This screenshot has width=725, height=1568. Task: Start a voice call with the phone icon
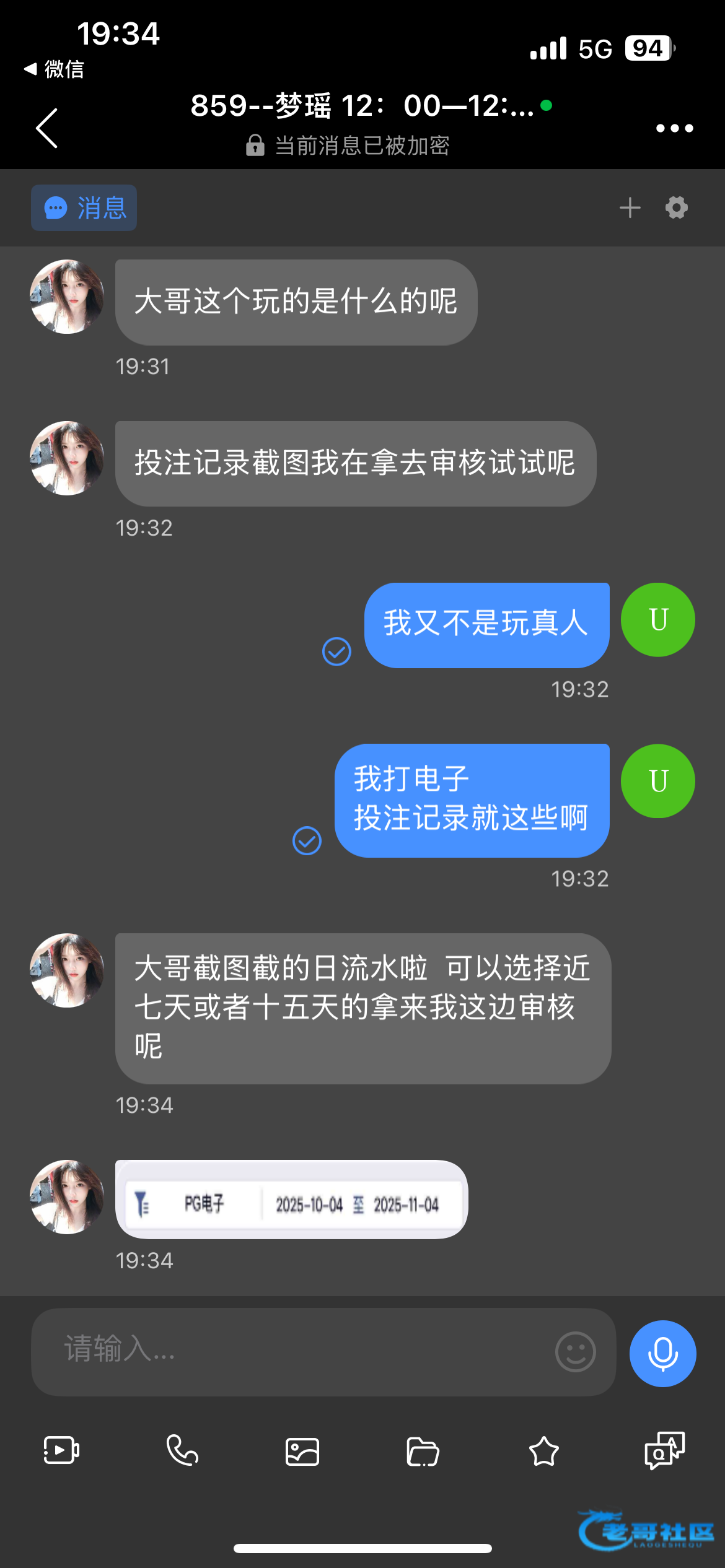click(182, 1451)
